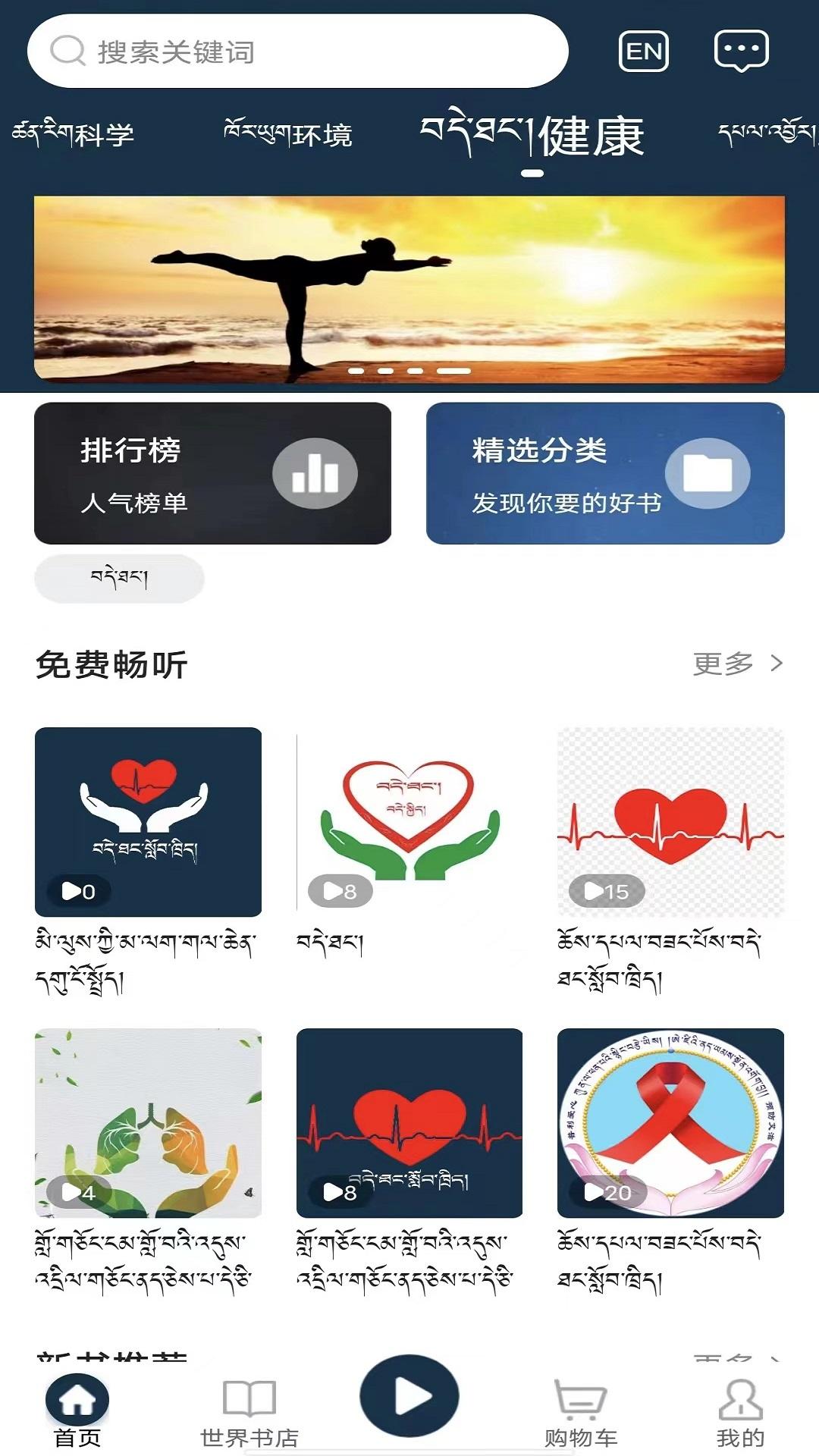This screenshot has width=819, height=1456.
Task: Open the chevron next to 更多
Action: (777, 662)
